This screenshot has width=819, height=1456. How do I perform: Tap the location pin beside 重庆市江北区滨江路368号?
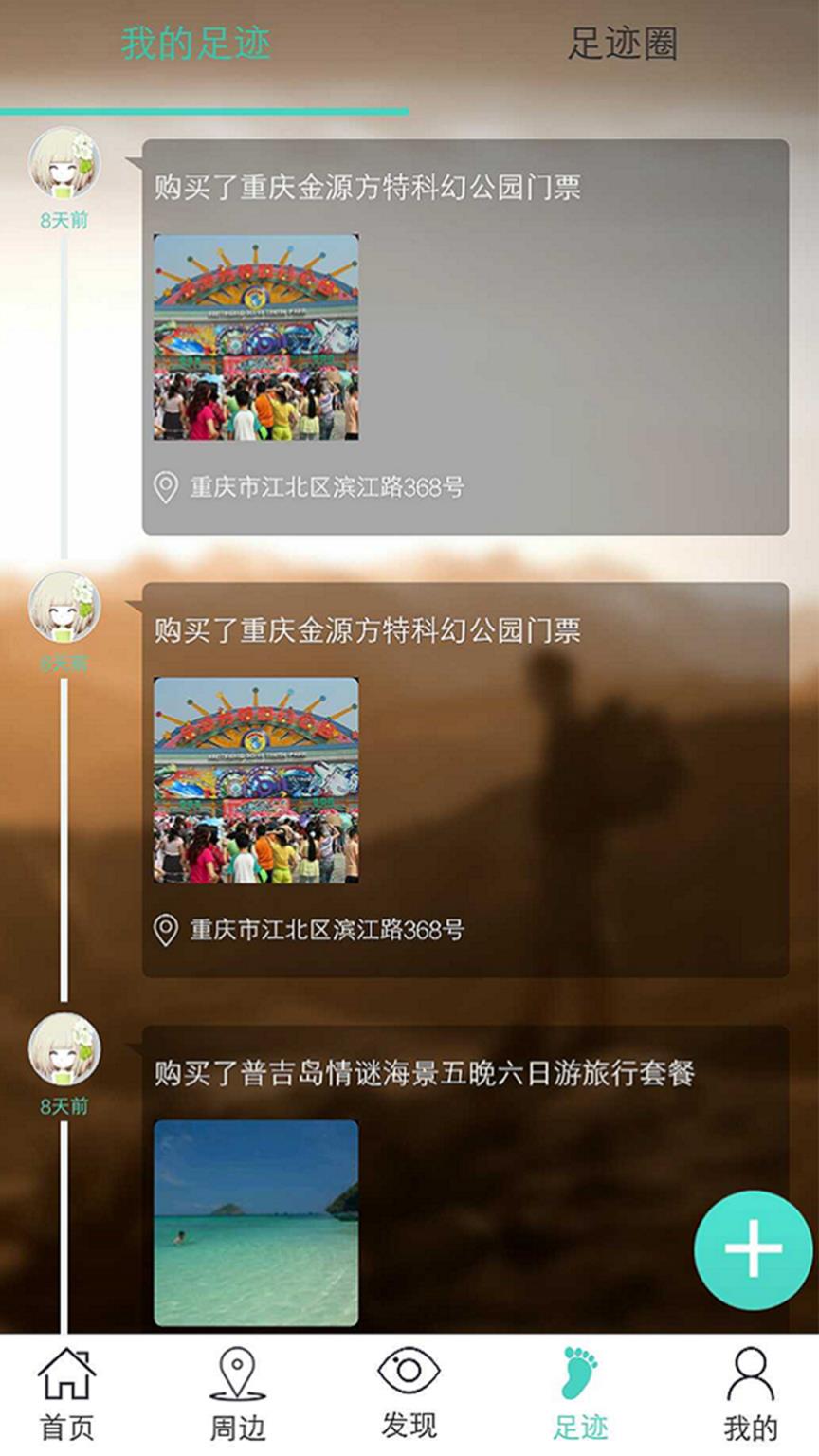[x=165, y=485]
